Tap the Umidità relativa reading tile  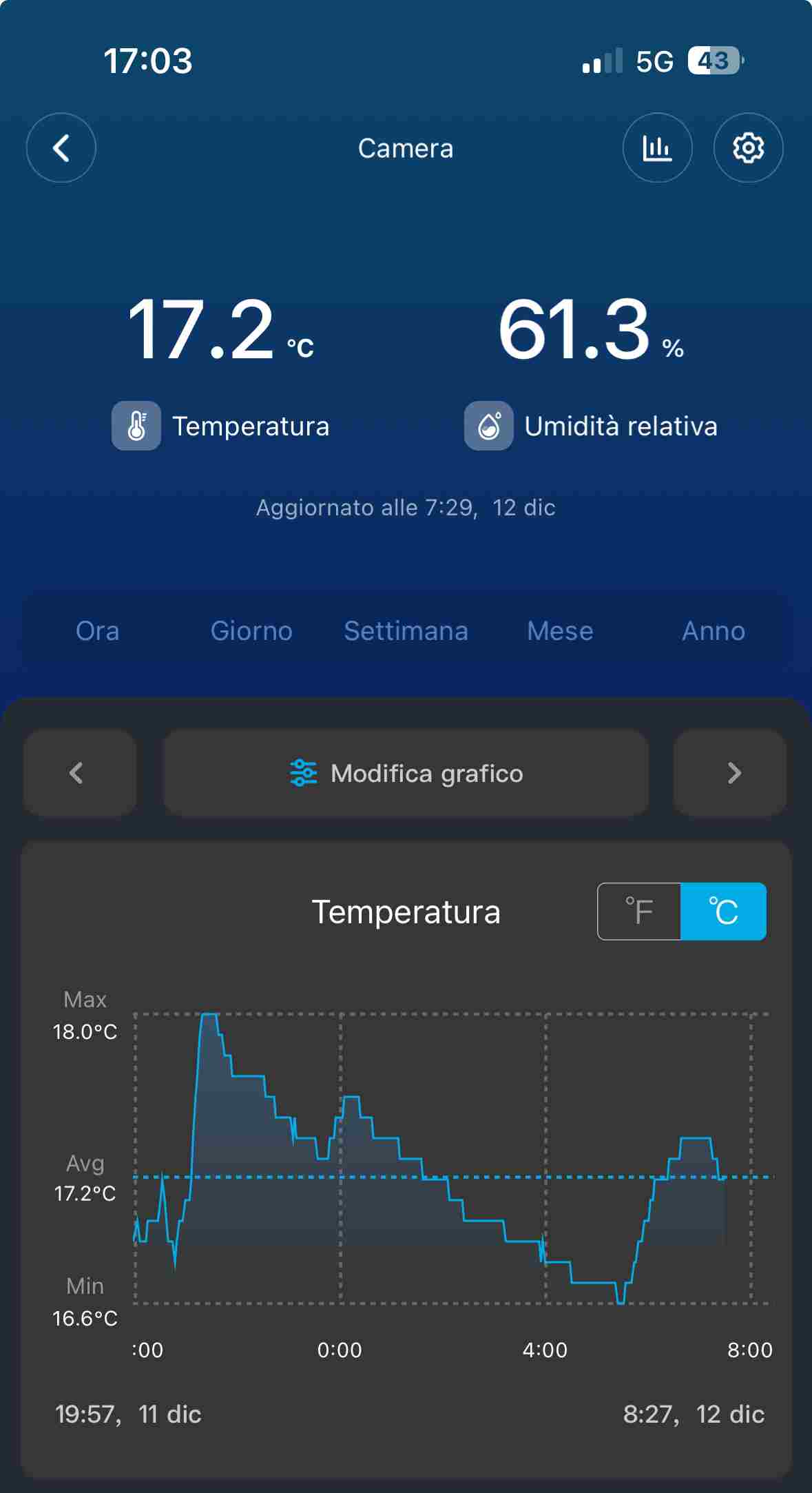591,372
